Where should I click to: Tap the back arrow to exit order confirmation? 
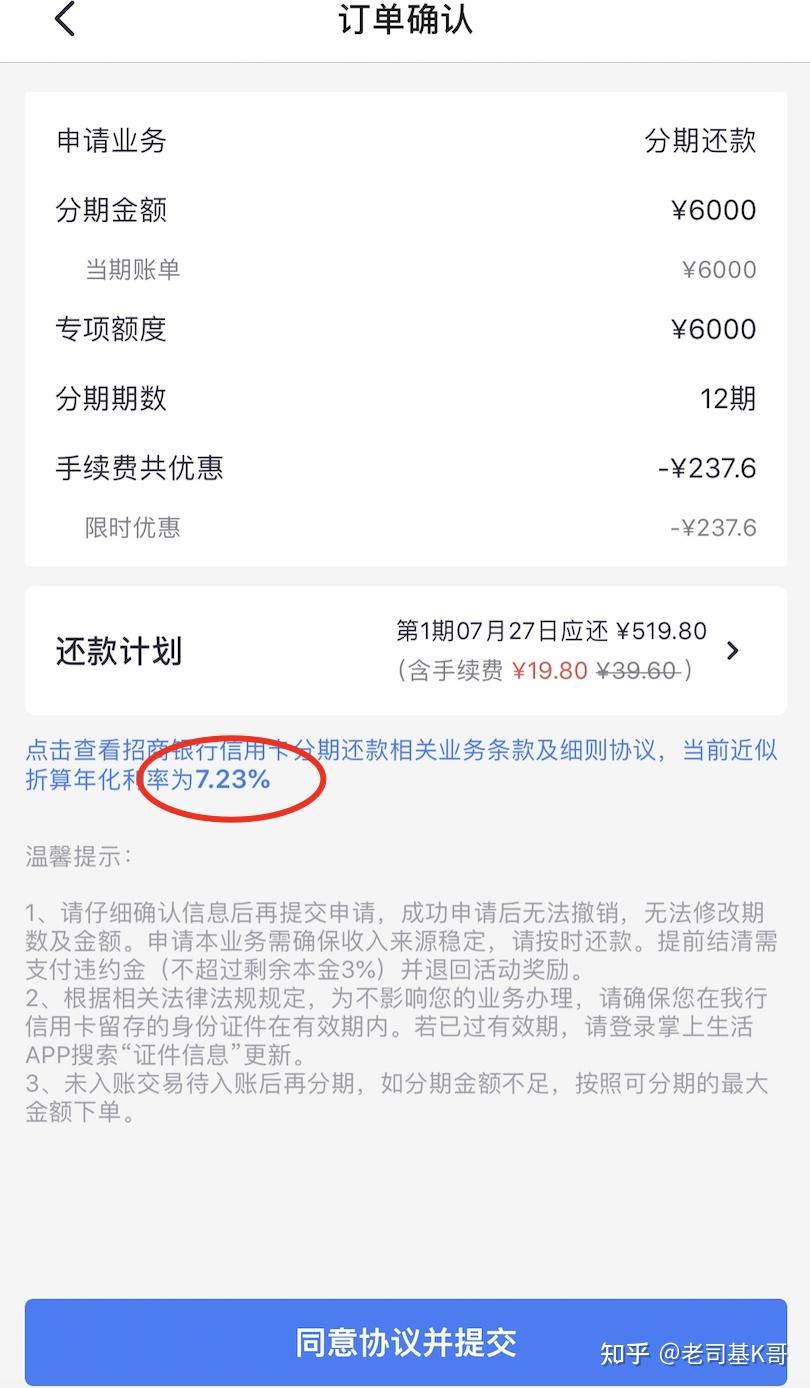pos(64,20)
